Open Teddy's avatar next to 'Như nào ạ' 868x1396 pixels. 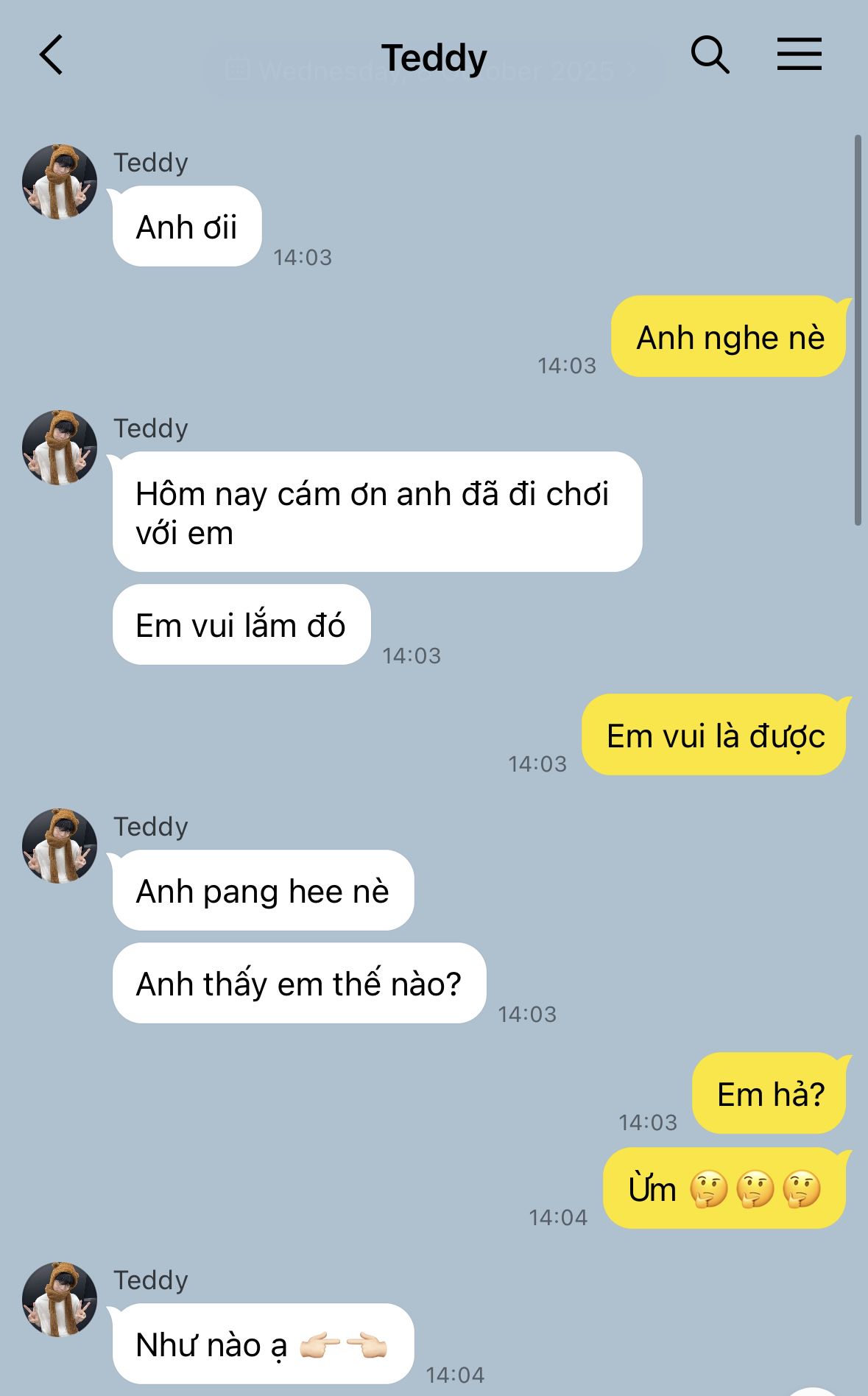pos(60,1300)
